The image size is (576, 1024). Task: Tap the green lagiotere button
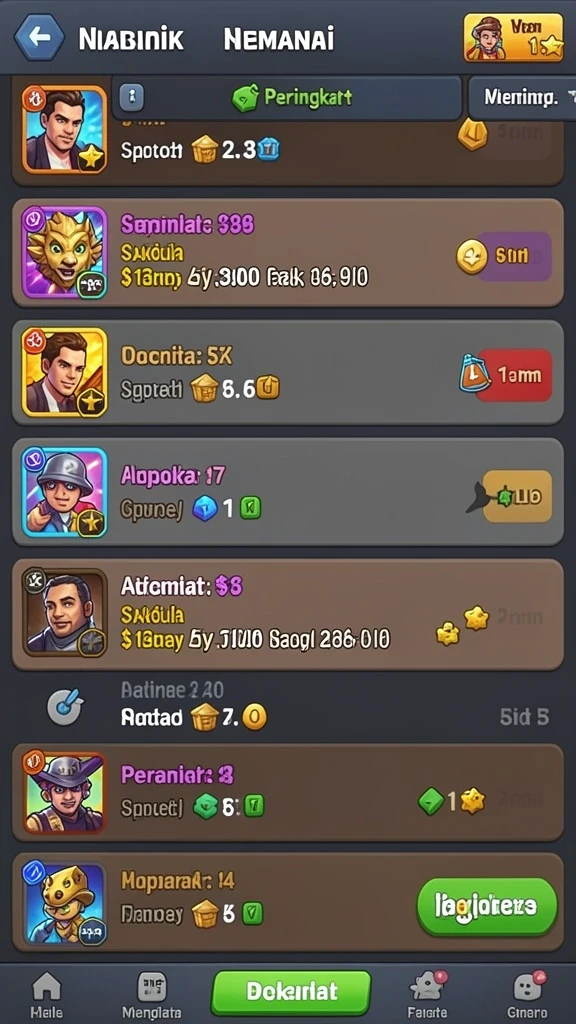click(x=487, y=906)
